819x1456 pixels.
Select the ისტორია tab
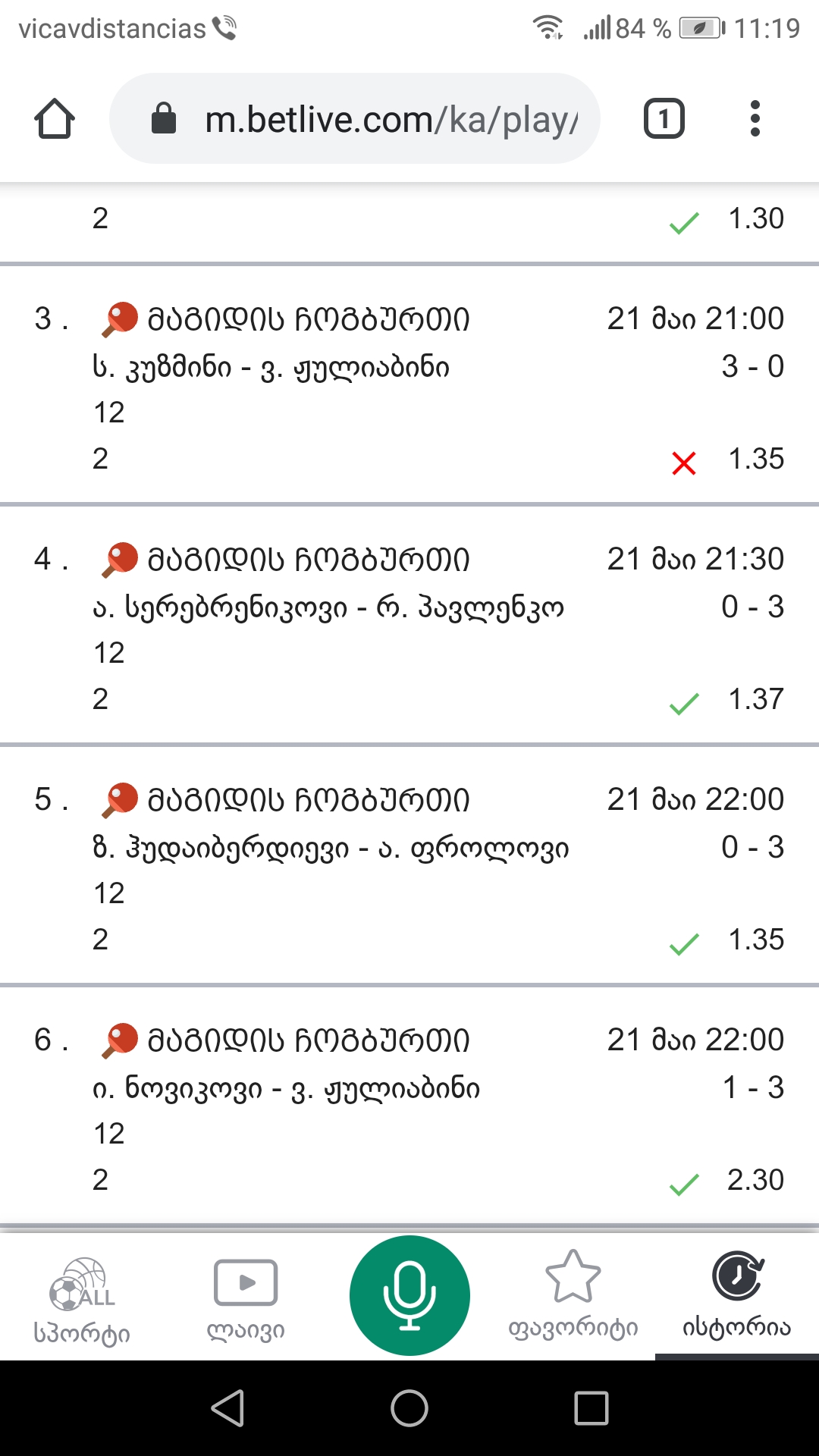[737, 1298]
